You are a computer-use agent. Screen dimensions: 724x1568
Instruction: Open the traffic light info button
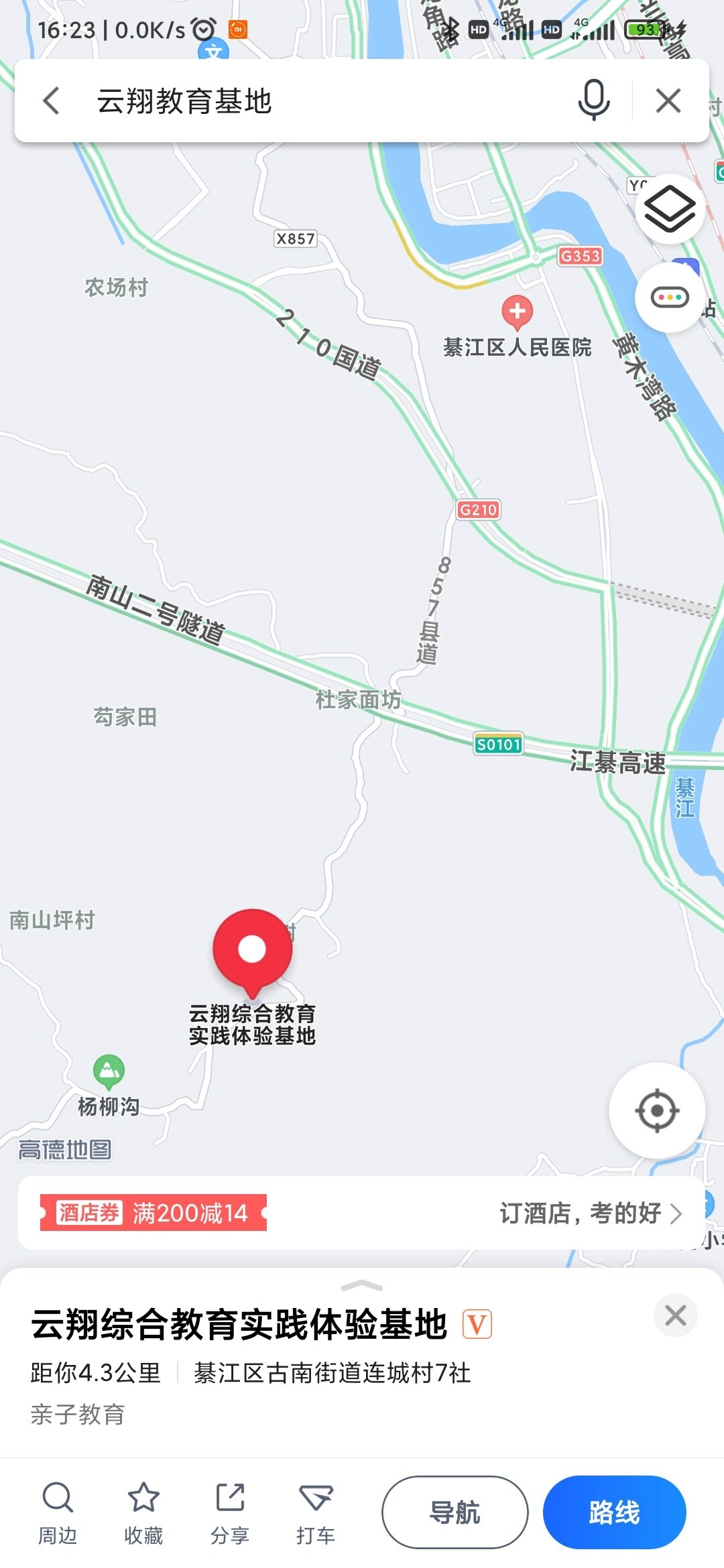tap(670, 297)
